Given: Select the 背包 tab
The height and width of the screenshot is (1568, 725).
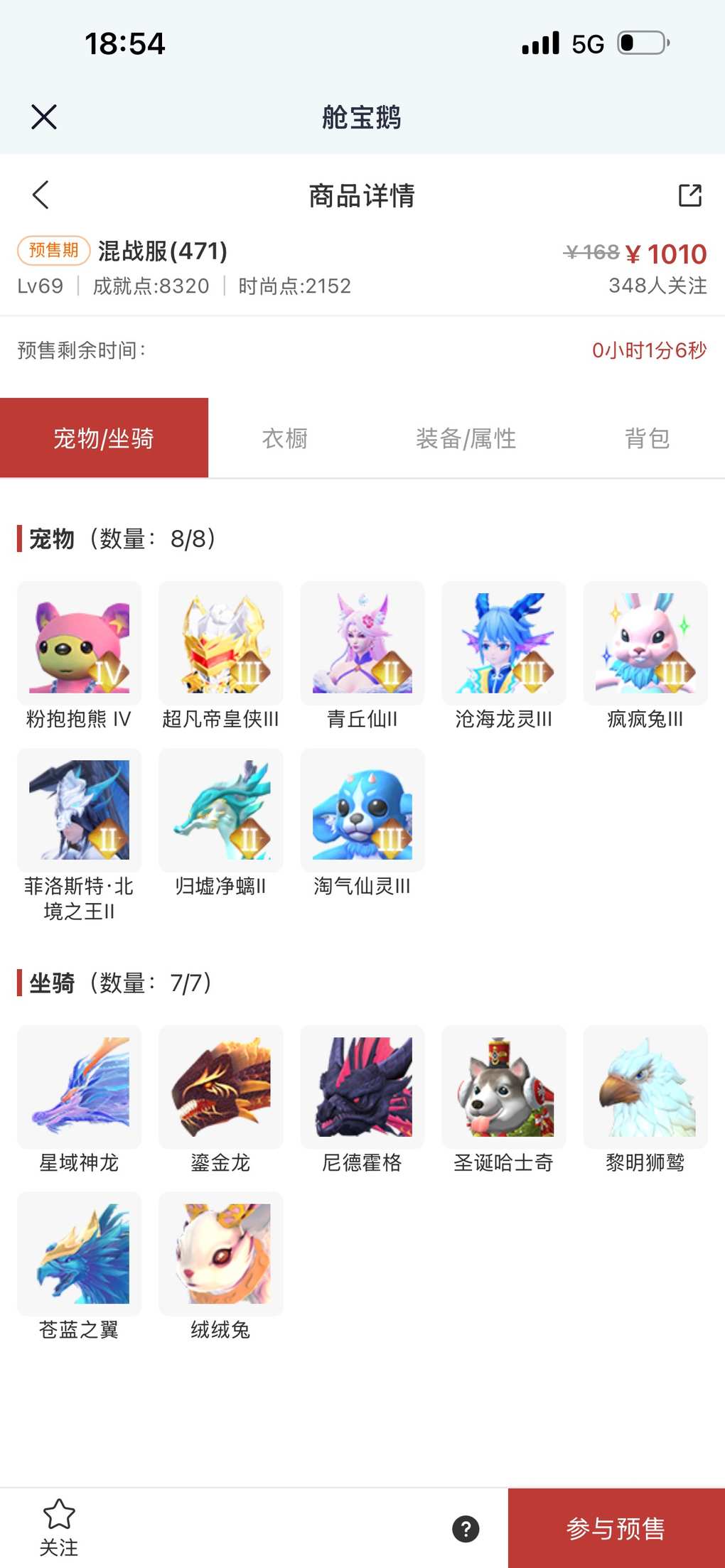Looking at the screenshot, I should [647, 438].
